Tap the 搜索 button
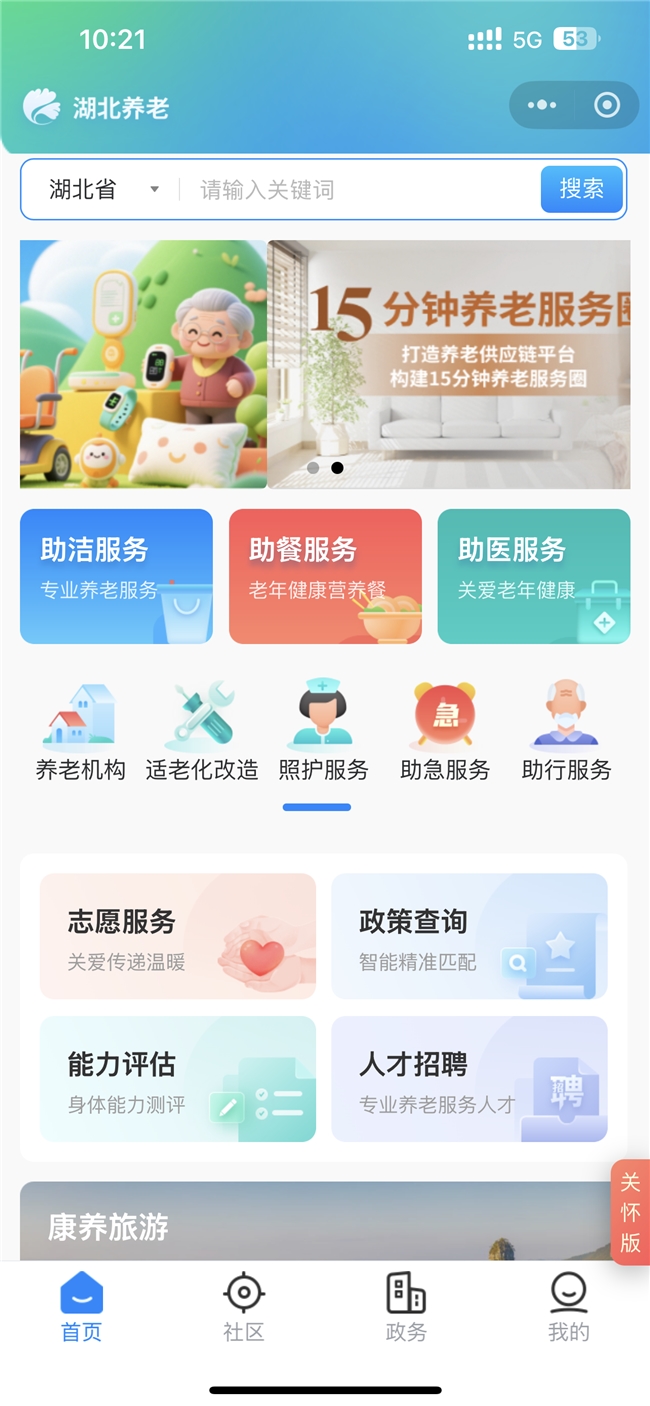 [x=581, y=189]
